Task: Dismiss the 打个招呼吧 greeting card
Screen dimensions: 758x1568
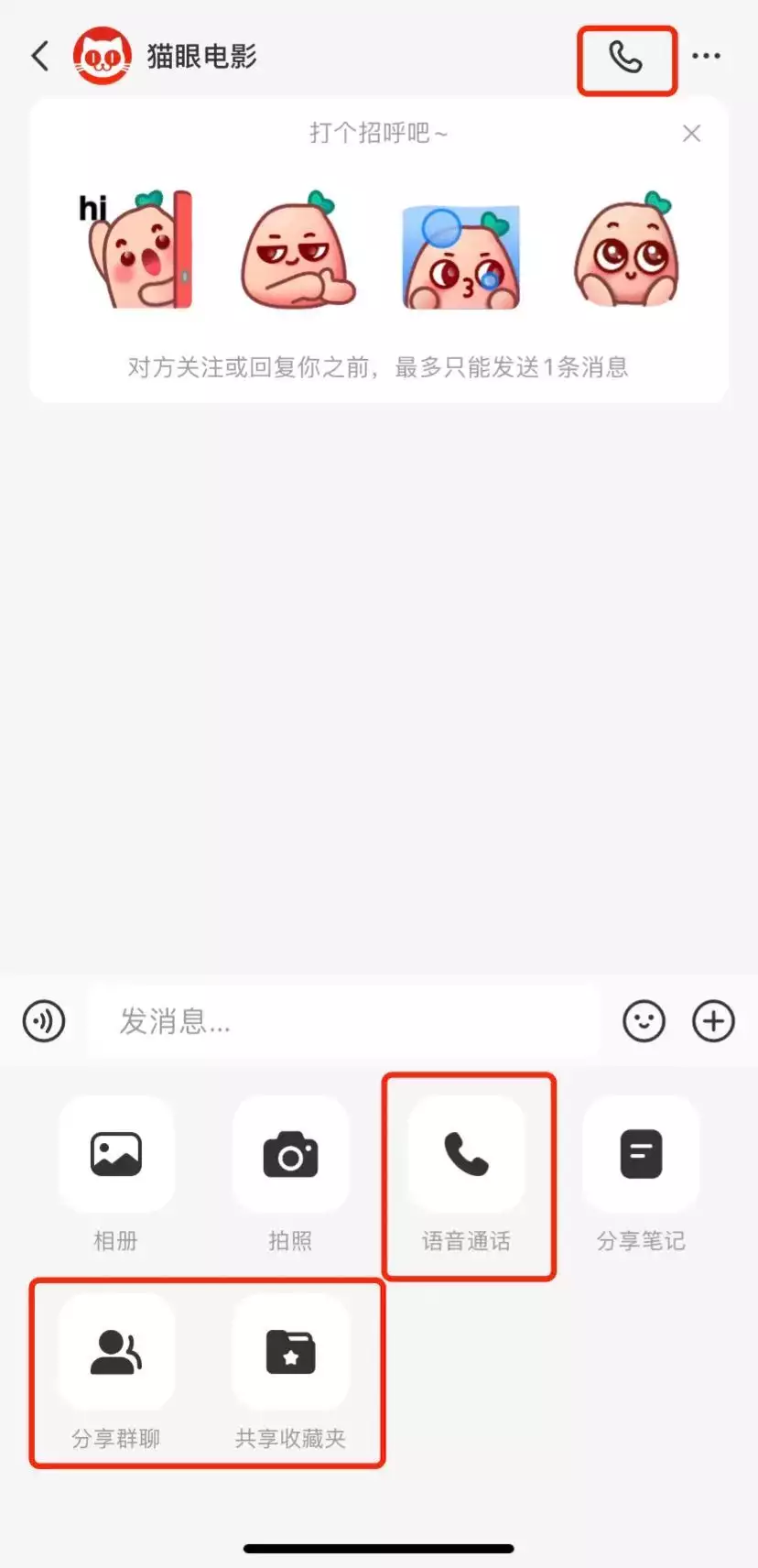Action: tap(692, 134)
